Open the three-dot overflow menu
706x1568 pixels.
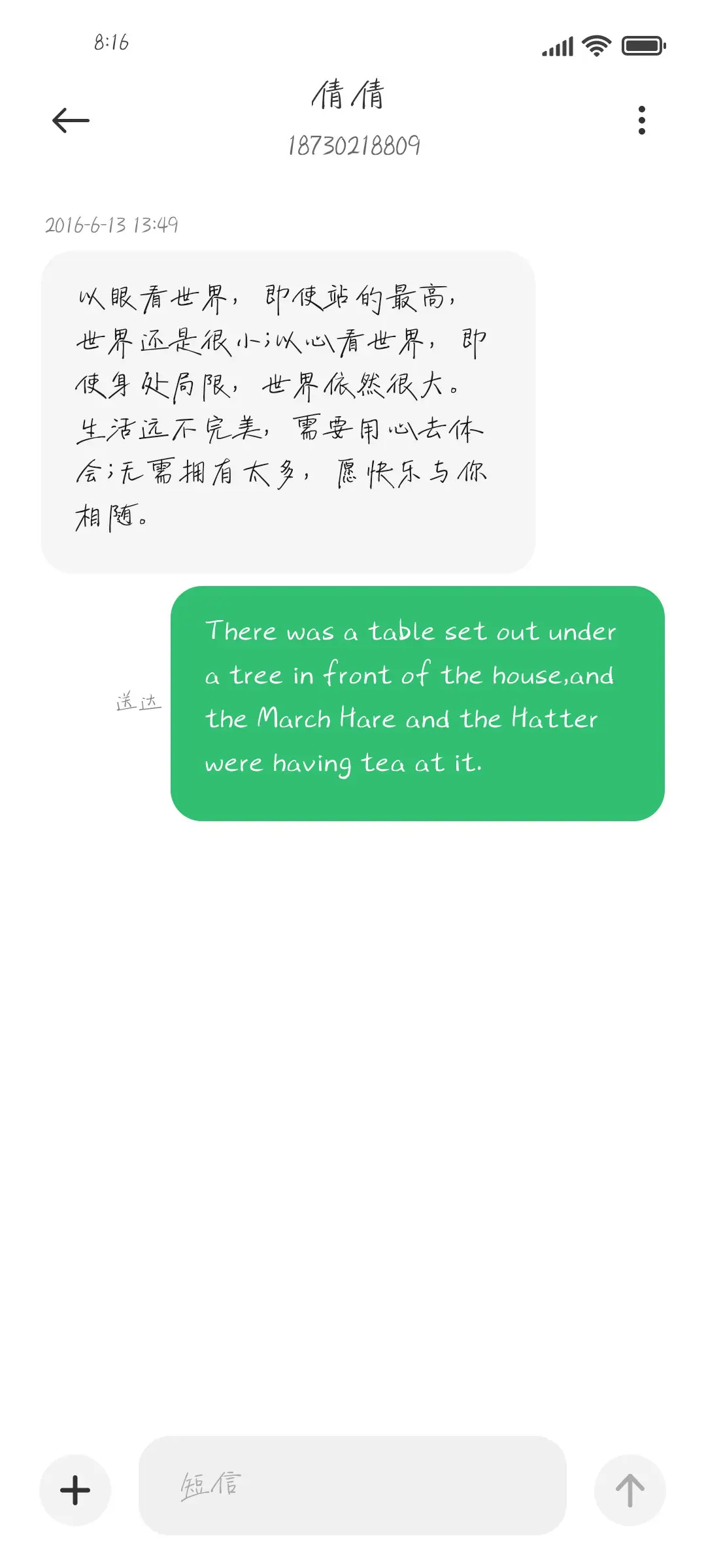641,120
